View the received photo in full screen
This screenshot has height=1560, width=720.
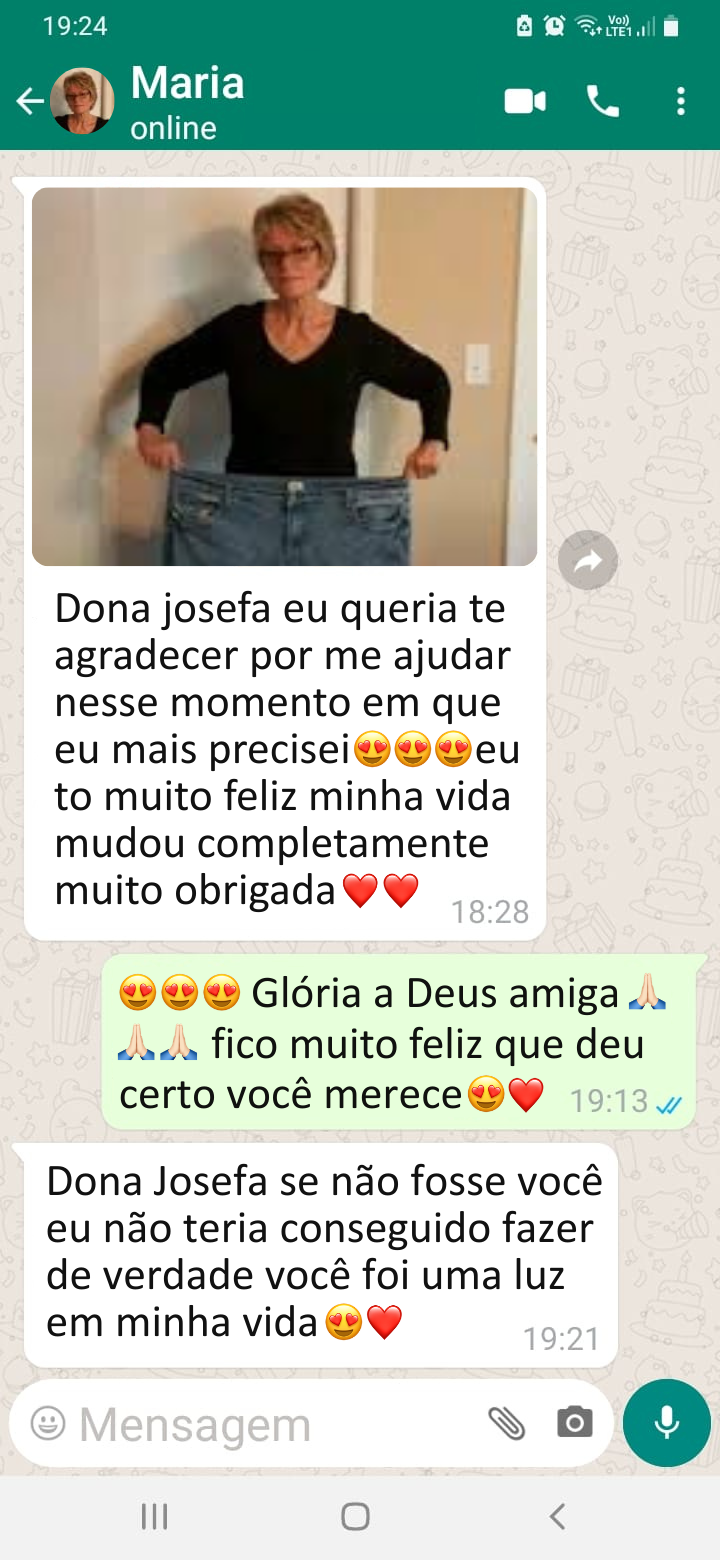284,376
